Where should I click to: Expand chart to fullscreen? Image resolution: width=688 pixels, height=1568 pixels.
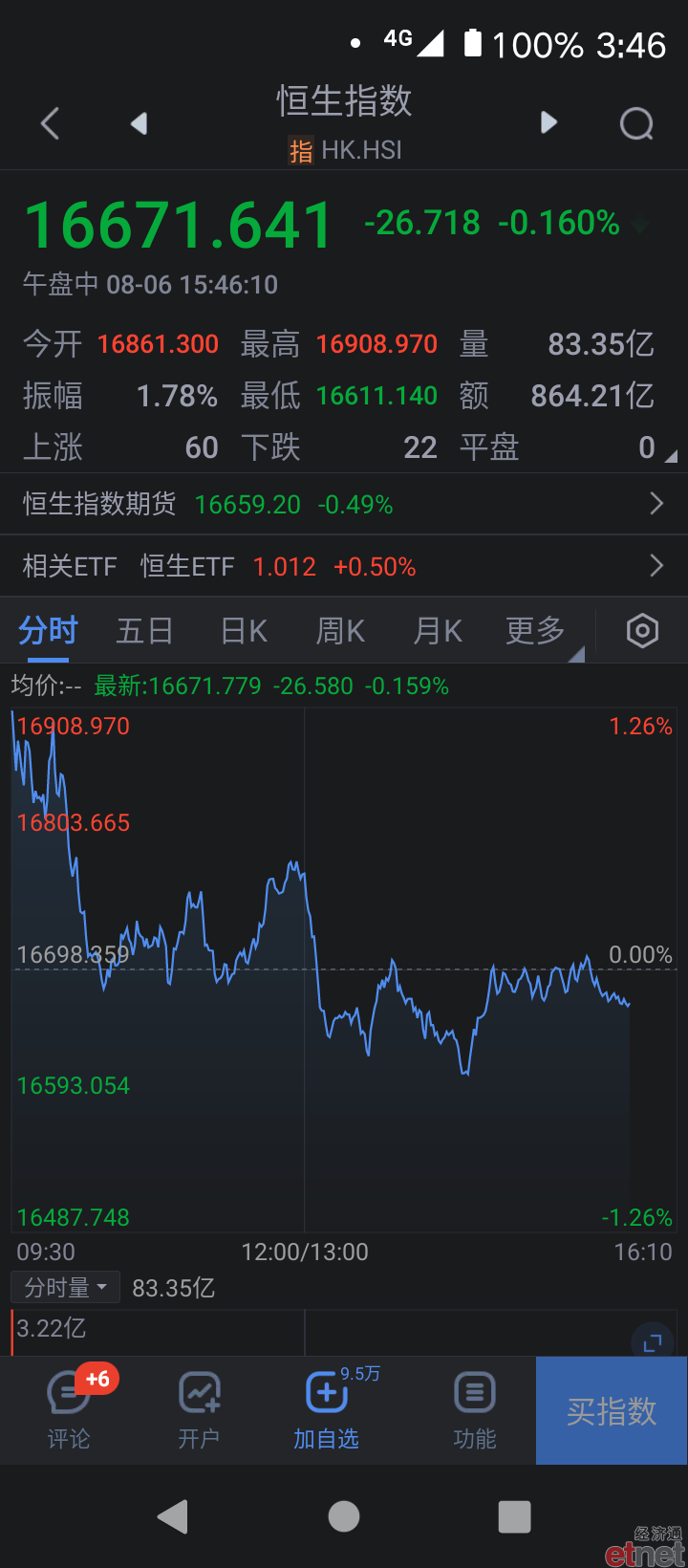coord(653,1343)
